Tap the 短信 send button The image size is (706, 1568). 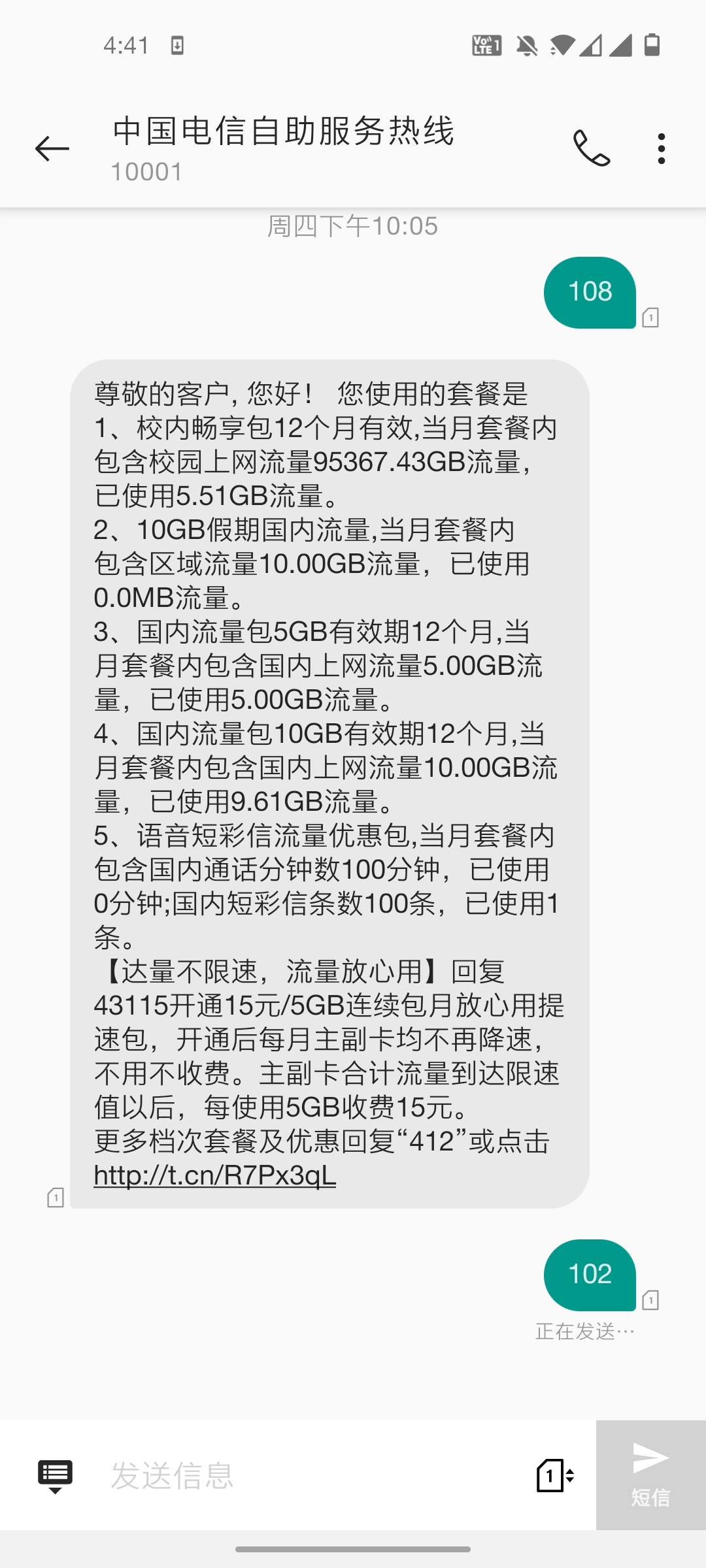(650, 1475)
